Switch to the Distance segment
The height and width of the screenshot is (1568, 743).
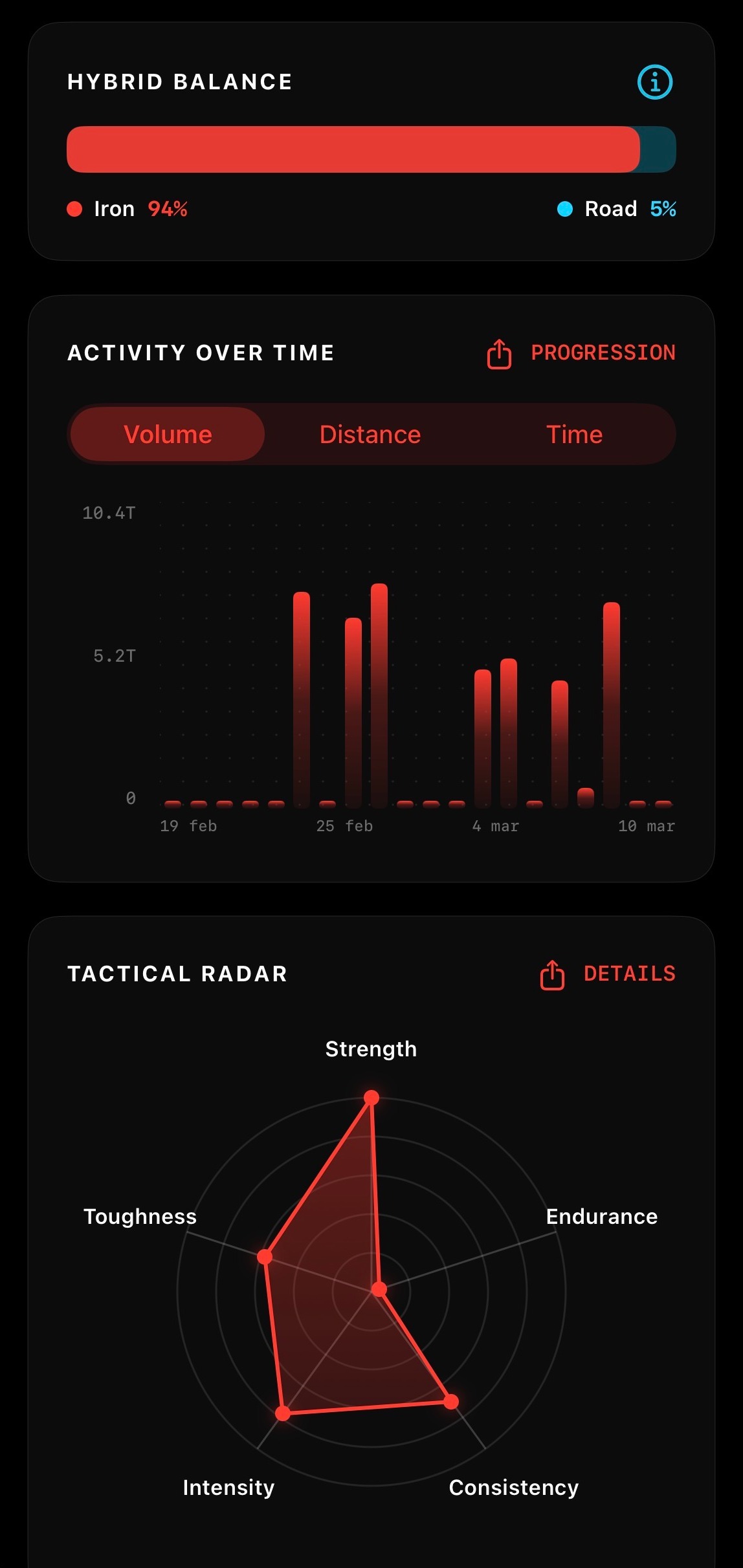(x=370, y=434)
